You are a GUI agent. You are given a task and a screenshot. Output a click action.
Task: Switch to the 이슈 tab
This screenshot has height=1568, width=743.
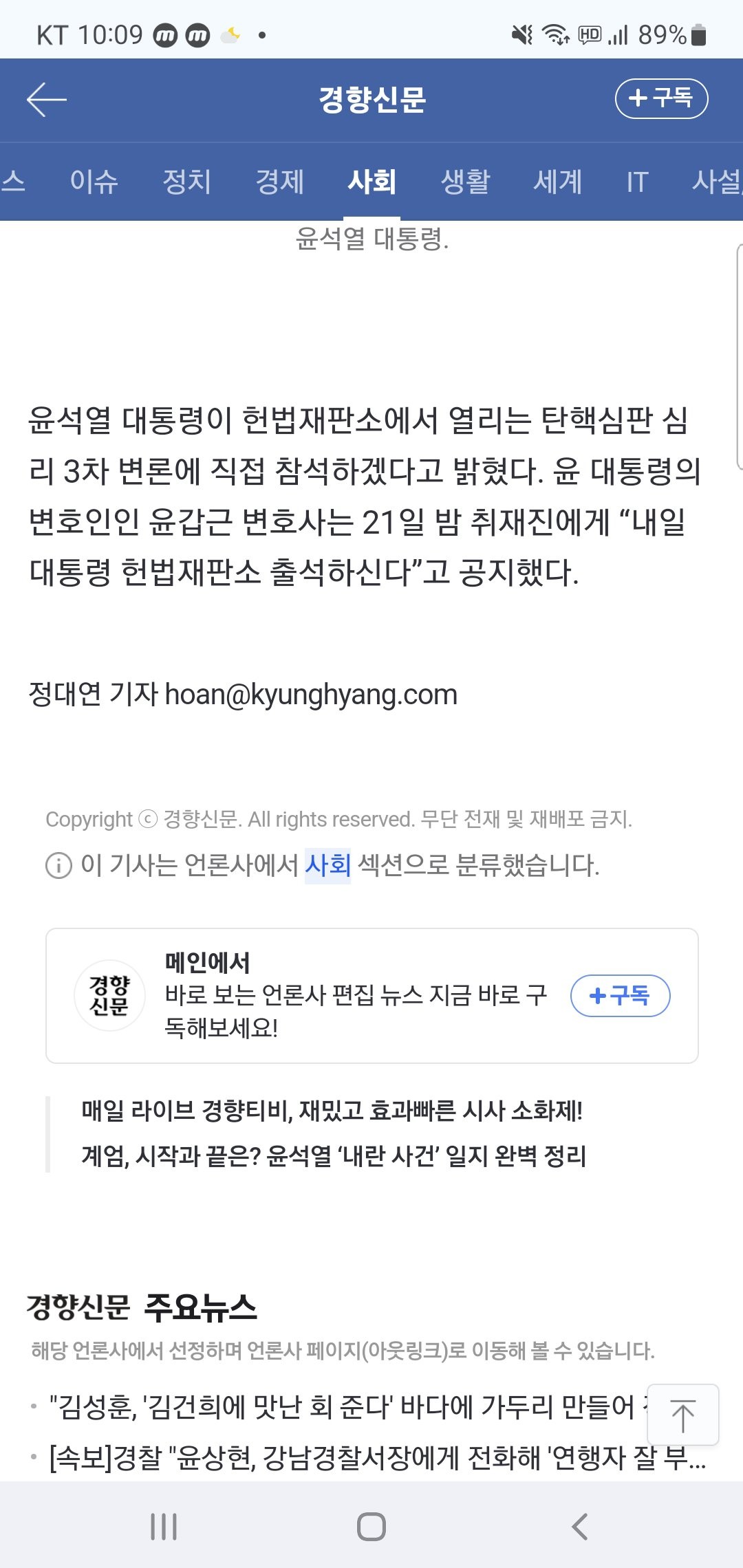click(x=94, y=182)
